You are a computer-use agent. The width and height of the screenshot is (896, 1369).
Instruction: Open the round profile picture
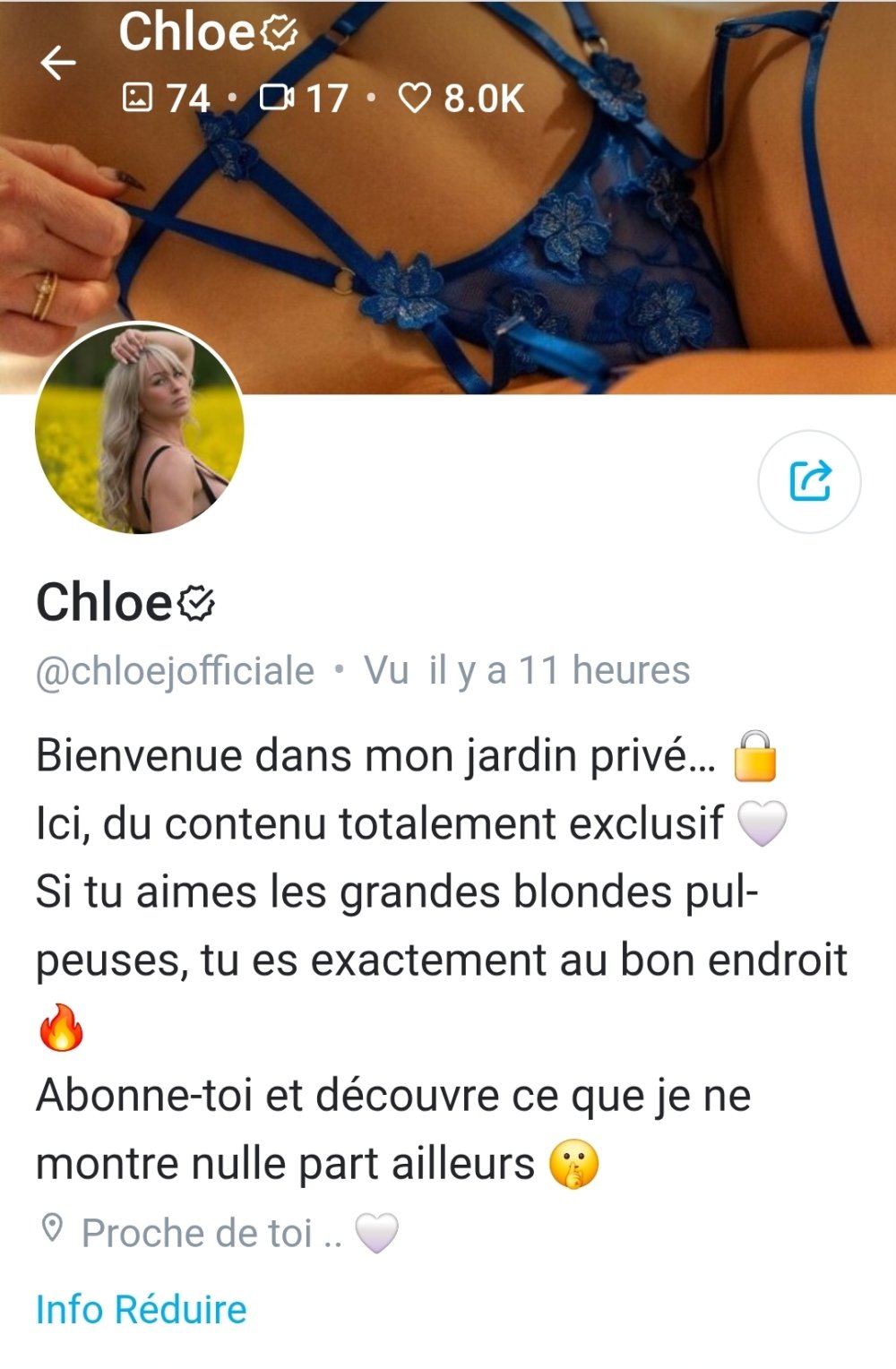[140, 428]
